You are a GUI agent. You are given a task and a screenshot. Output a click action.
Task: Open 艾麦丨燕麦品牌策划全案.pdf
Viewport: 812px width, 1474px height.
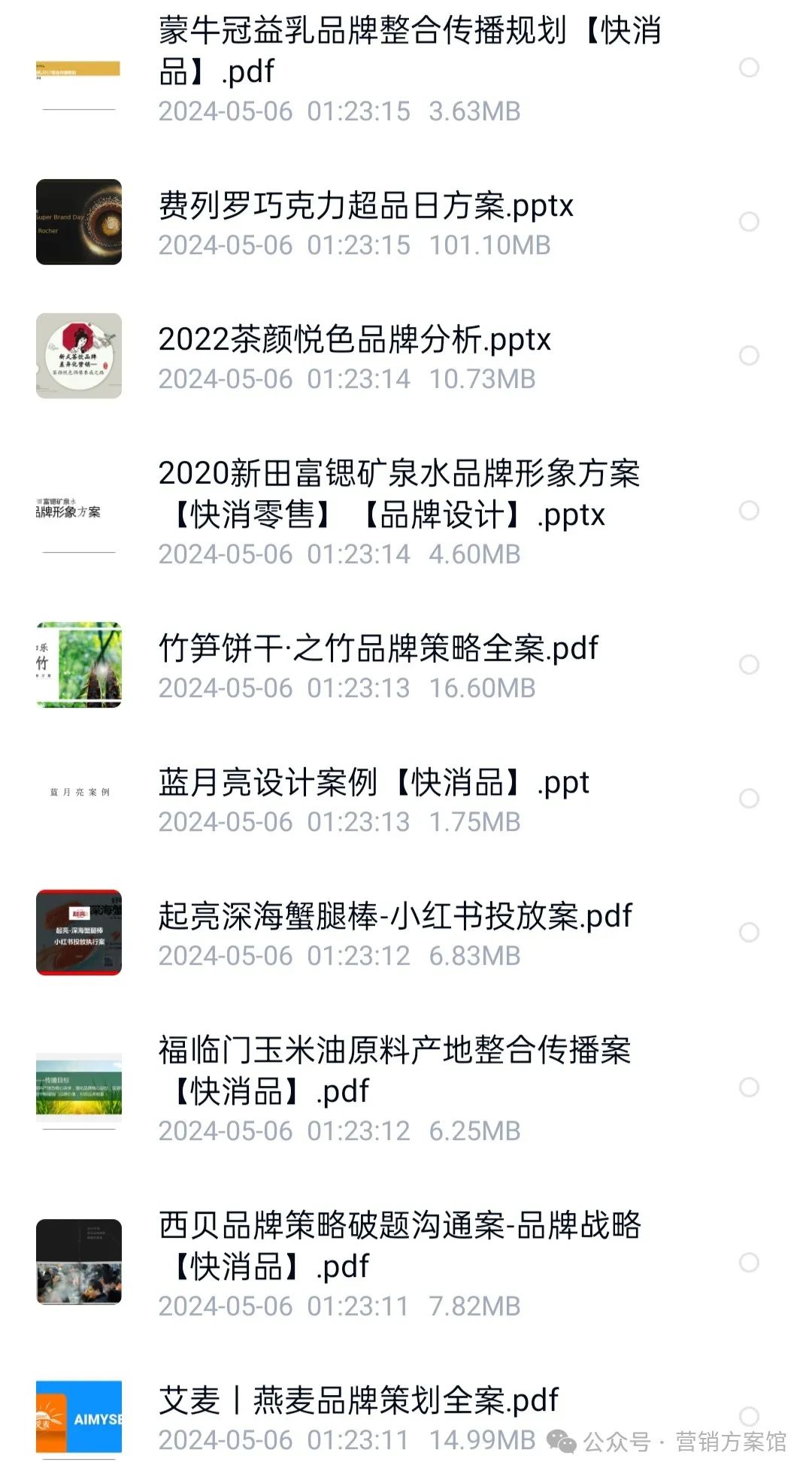click(359, 1401)
